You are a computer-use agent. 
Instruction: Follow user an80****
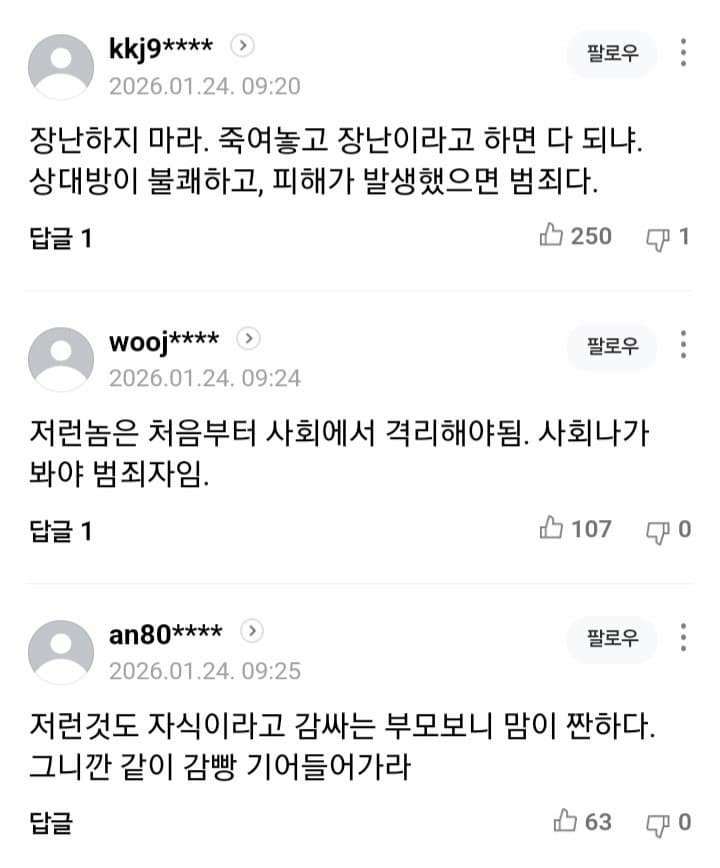pyautogui.click(x=612, y=639)
